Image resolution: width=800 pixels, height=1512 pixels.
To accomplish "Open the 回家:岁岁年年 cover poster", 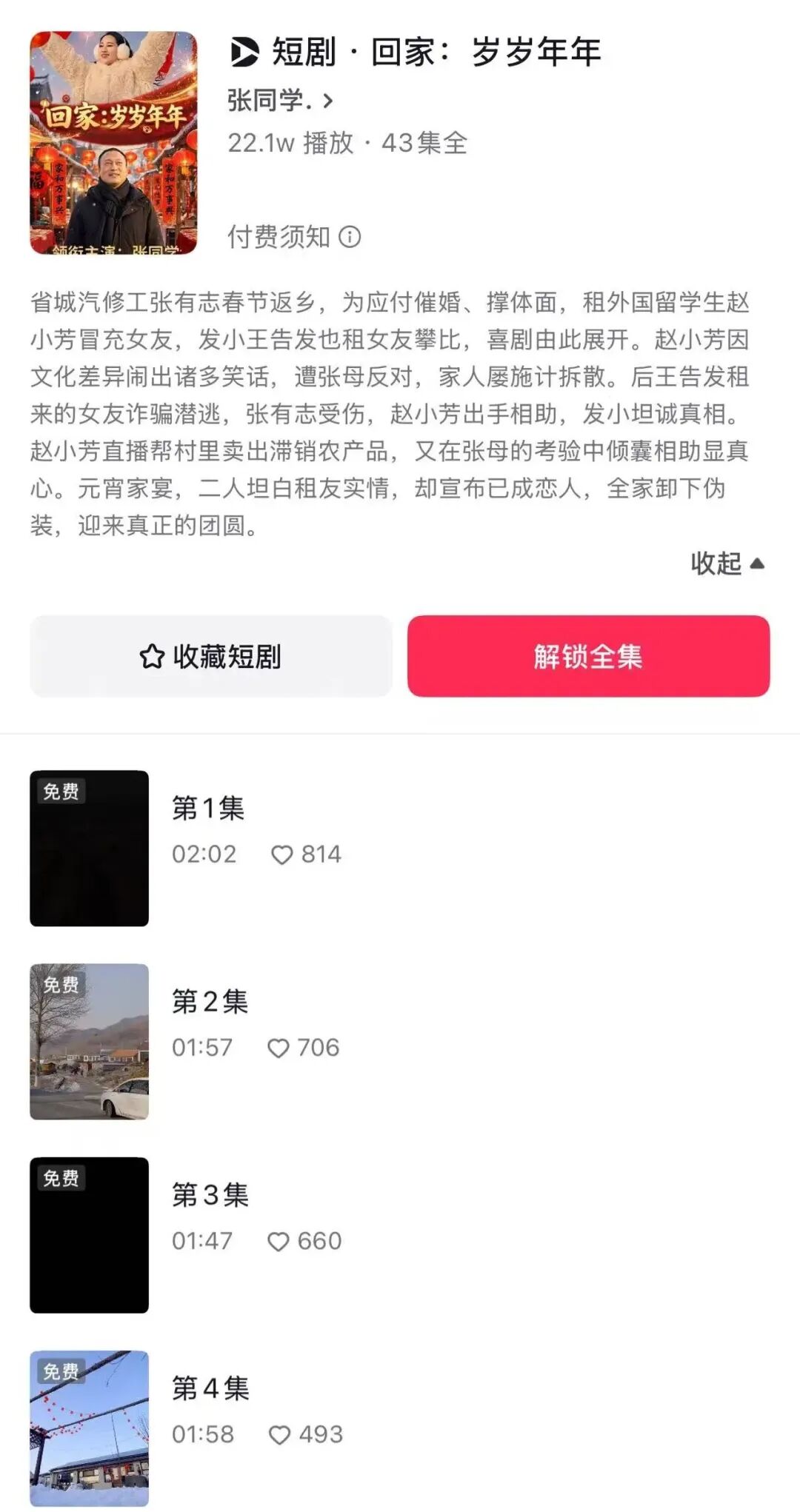I will [x=113, y=143].
